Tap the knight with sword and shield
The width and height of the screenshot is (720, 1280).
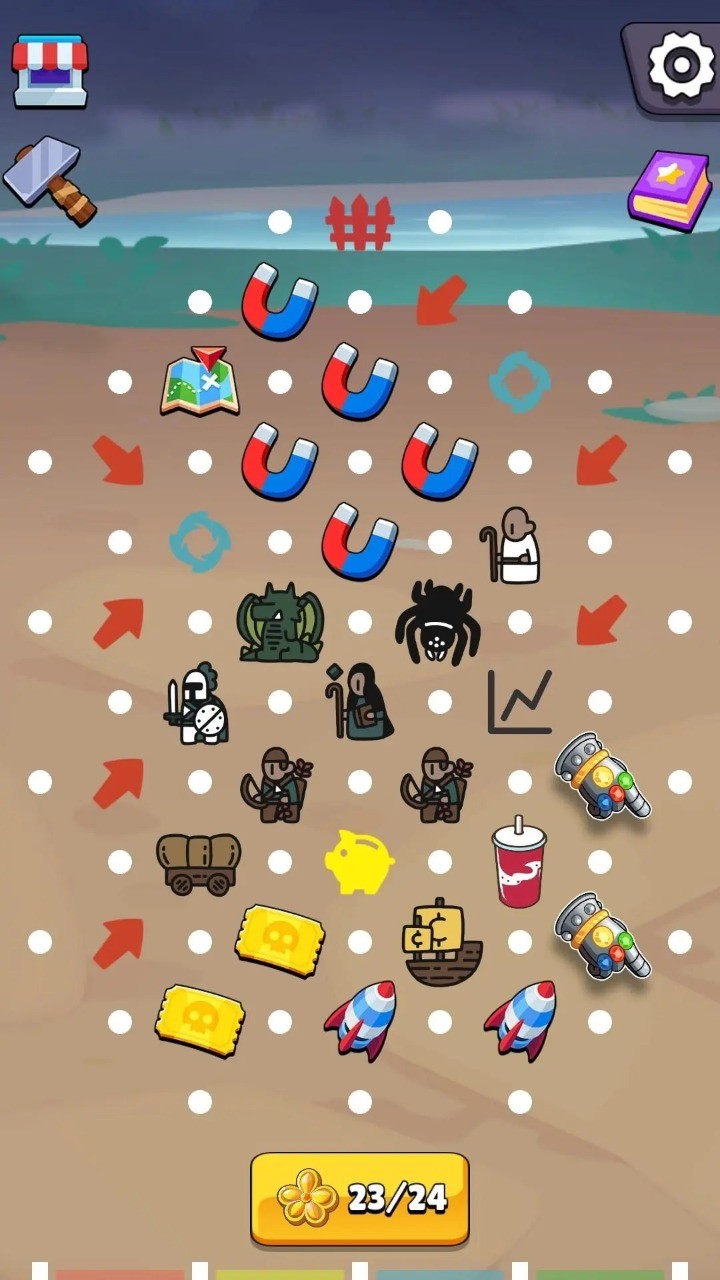(x=198, y=703)
